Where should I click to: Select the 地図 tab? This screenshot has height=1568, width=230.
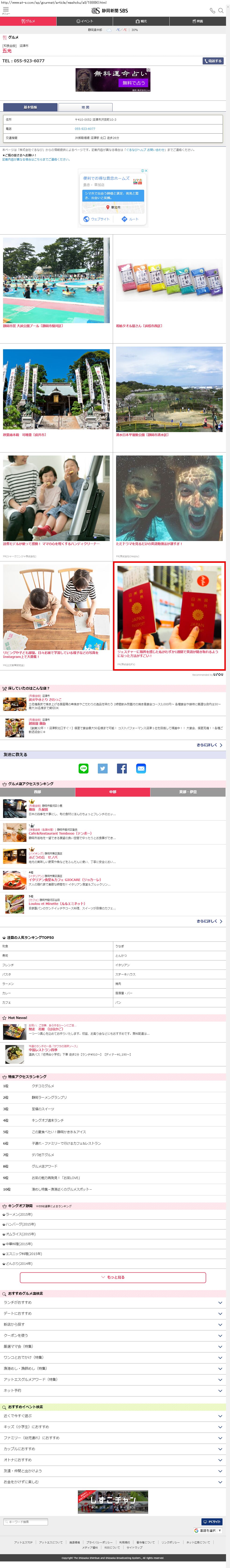85,107
